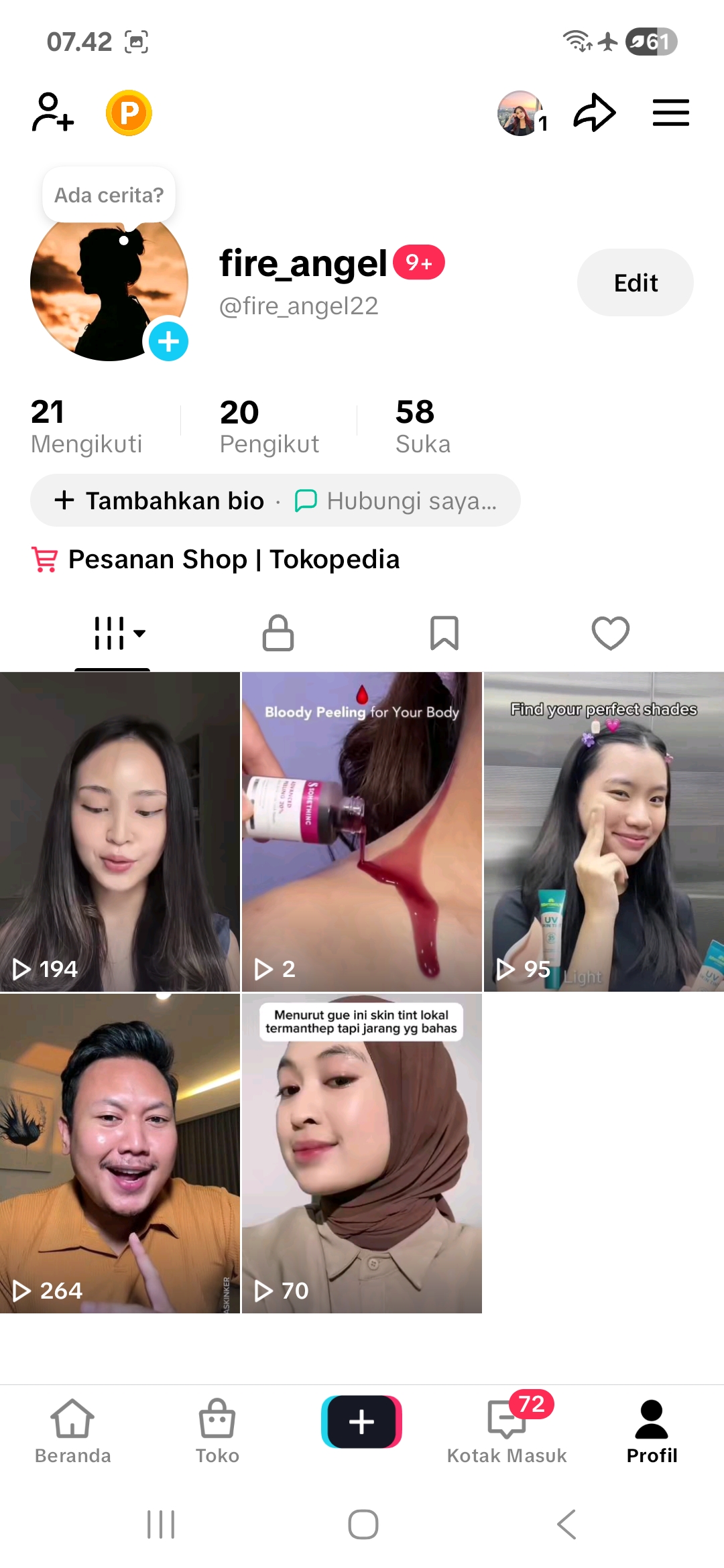
Task: View the Pengikut followers list
Action: (x=269, y=427)
